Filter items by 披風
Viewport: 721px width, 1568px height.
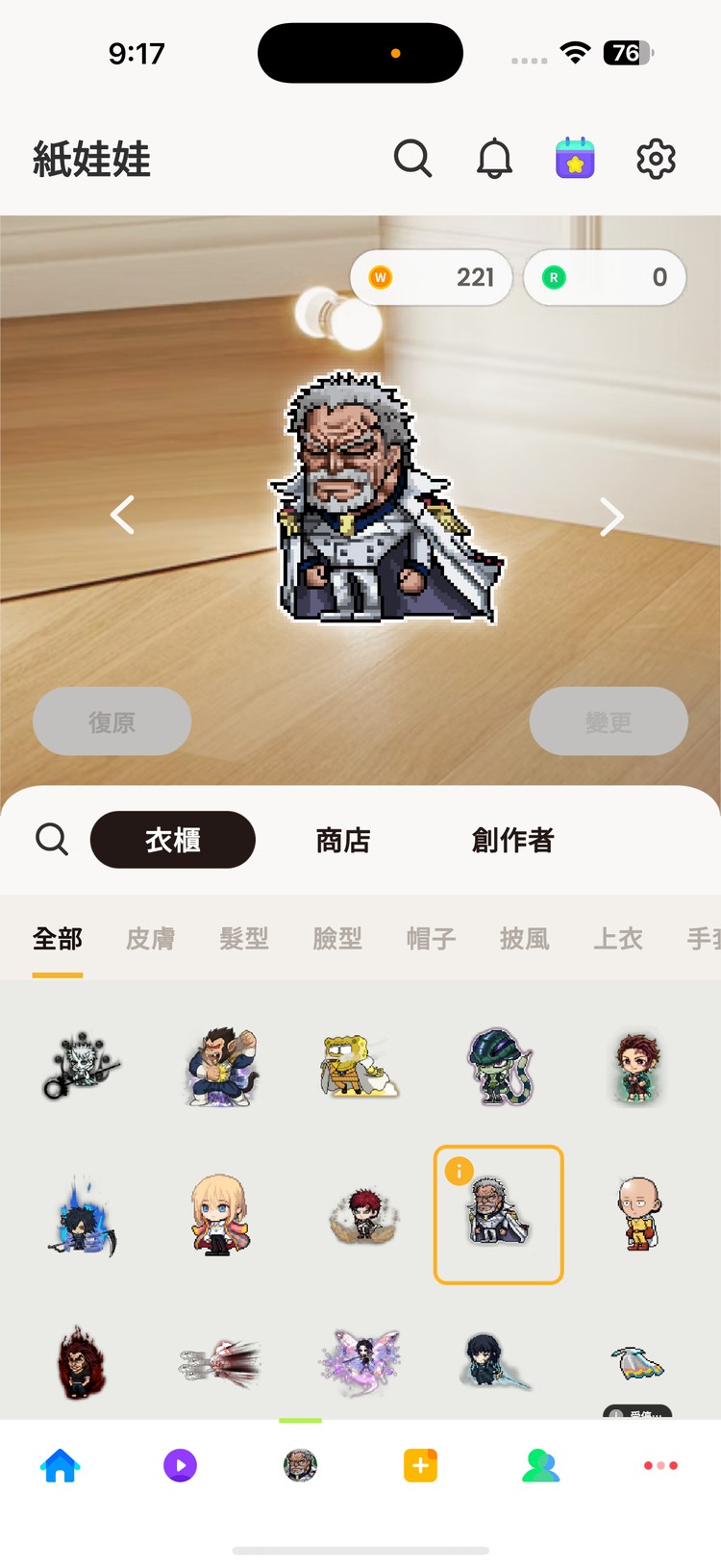pyautogui.click(x=524, y=938)
